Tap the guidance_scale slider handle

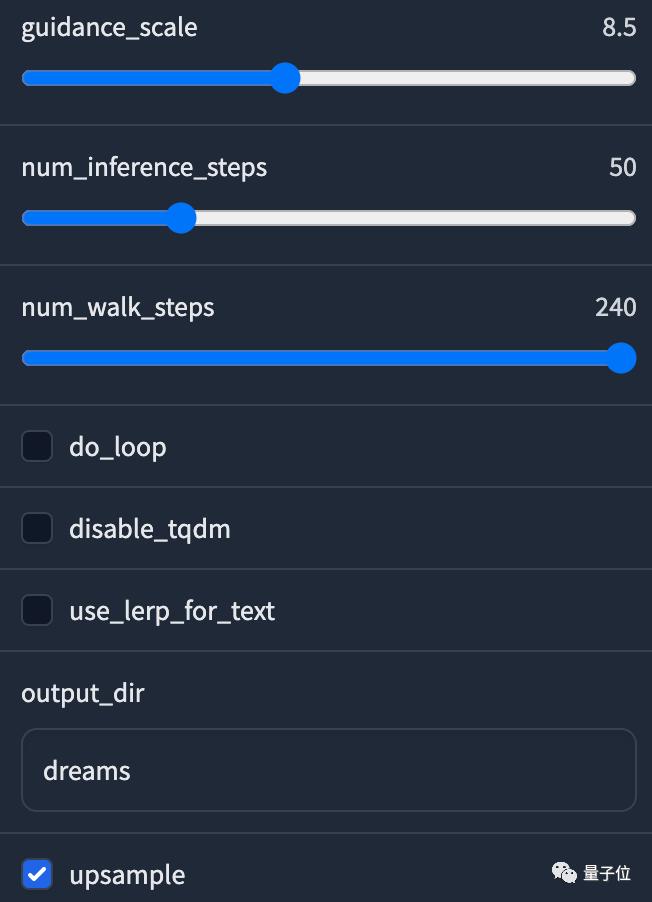coord(286,78)
